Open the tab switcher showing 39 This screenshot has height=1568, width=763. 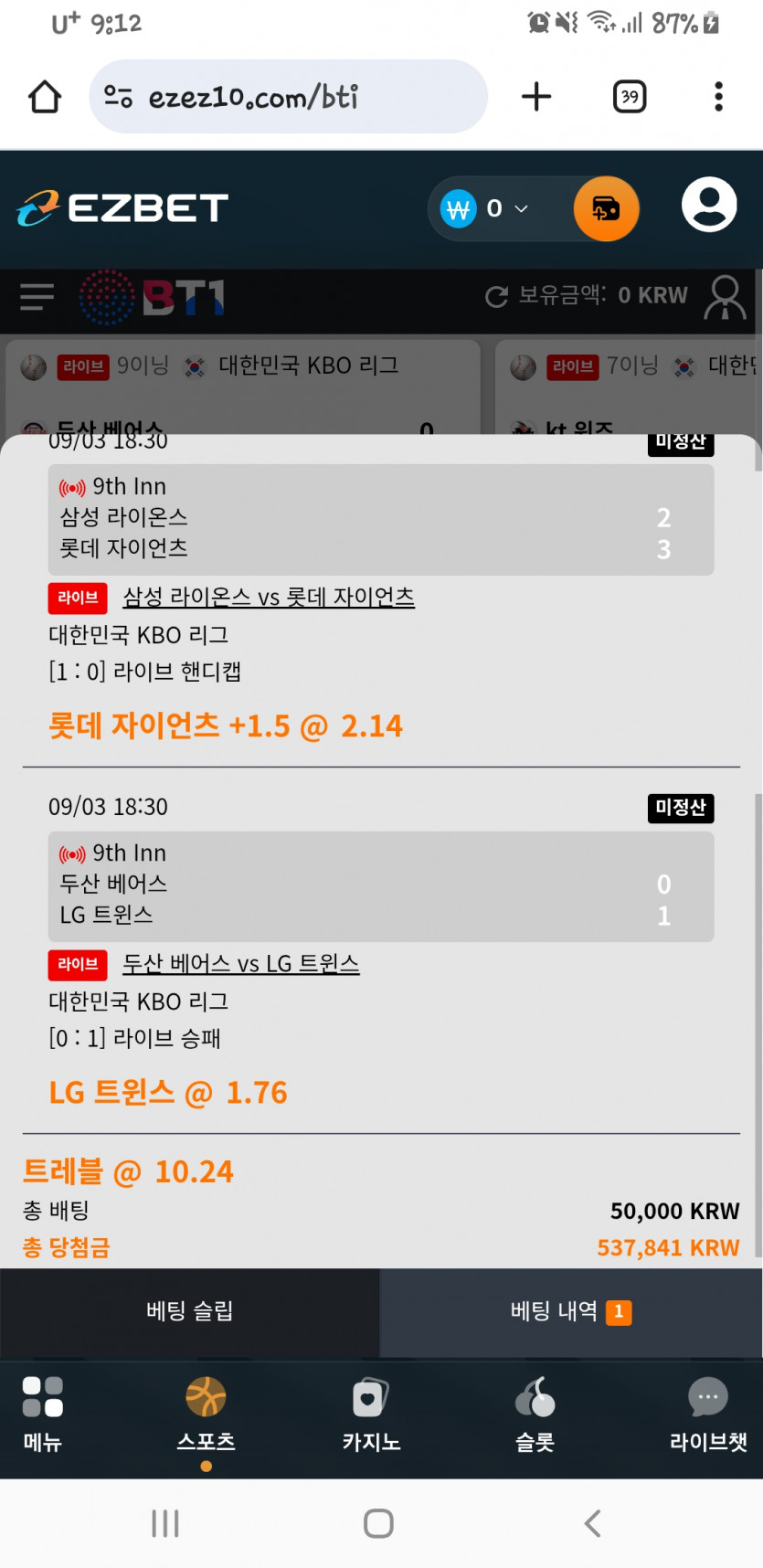pyautogui.click(x=630, y=97)
